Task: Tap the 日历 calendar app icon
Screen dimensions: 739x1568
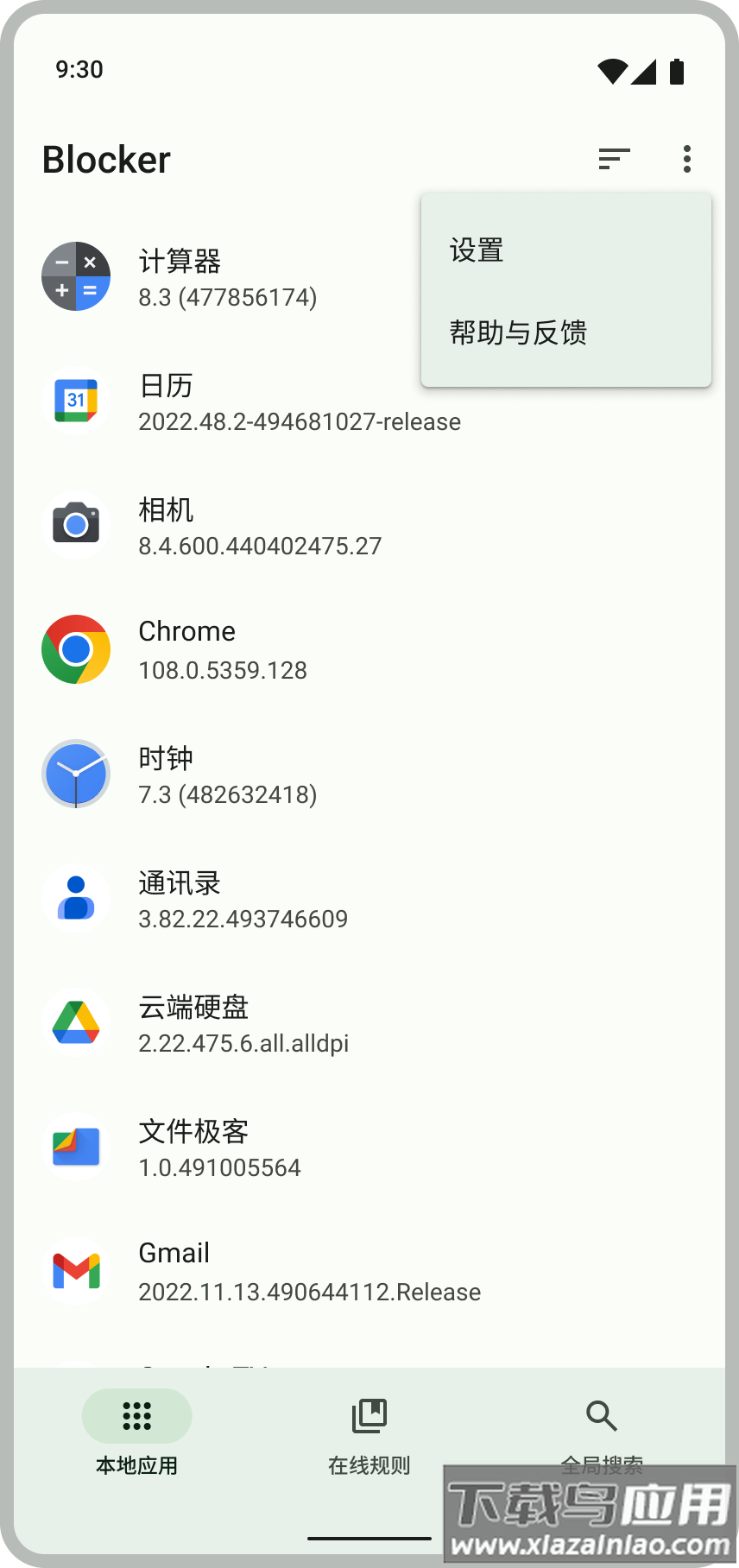Action: (76, 401)
